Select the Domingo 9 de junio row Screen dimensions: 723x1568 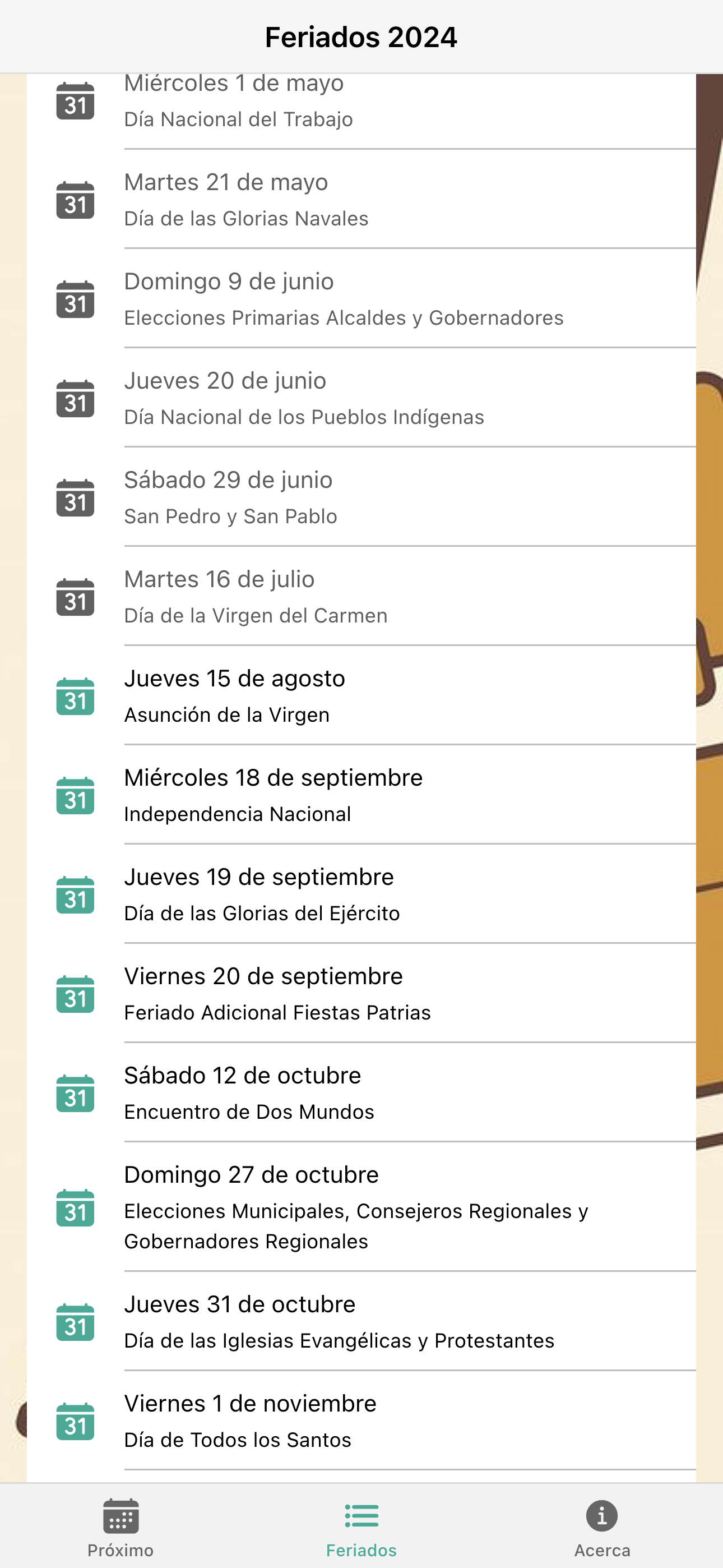[361, 298]
